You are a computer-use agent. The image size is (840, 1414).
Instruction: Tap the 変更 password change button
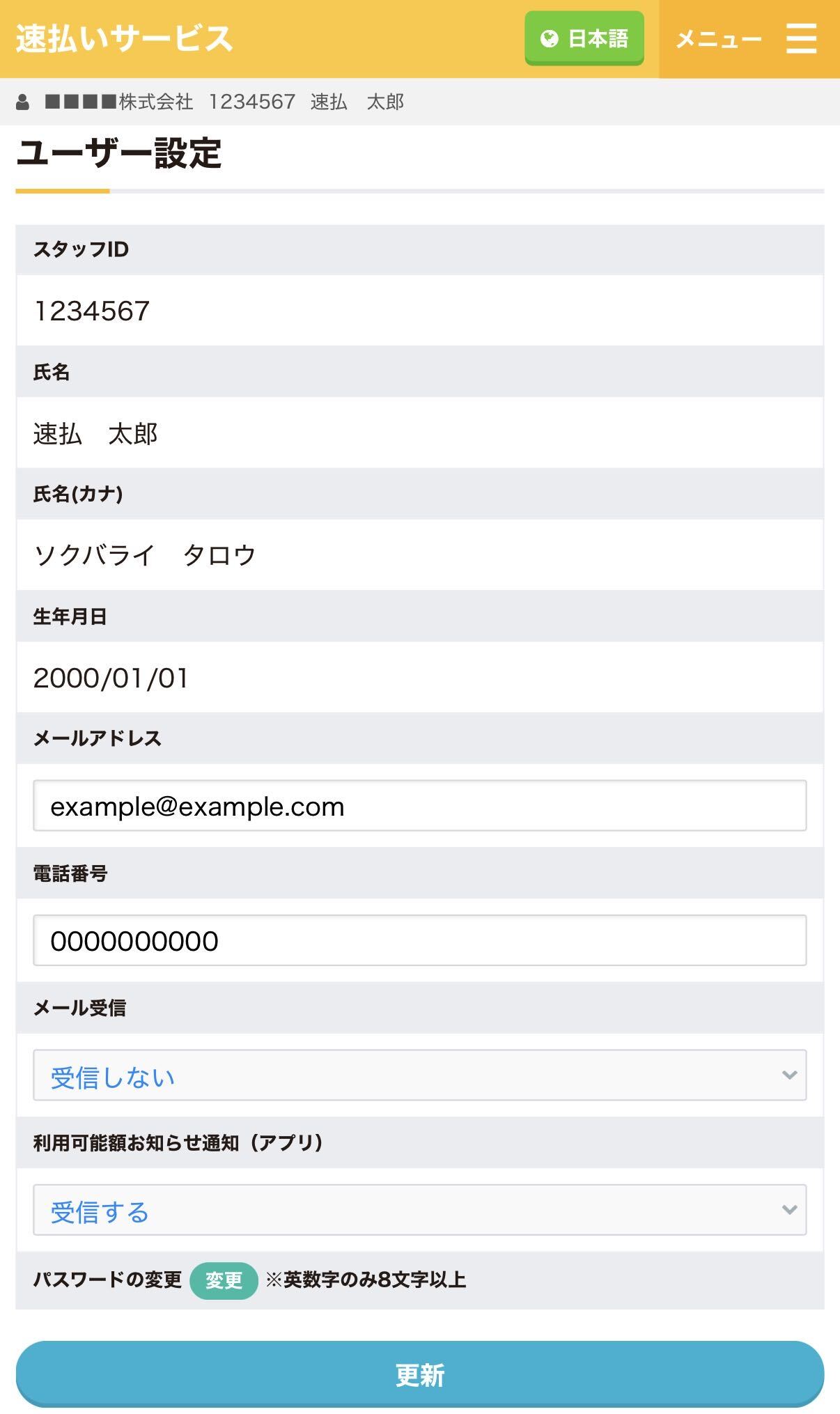pyautogui.click(x=224, y=1280)
